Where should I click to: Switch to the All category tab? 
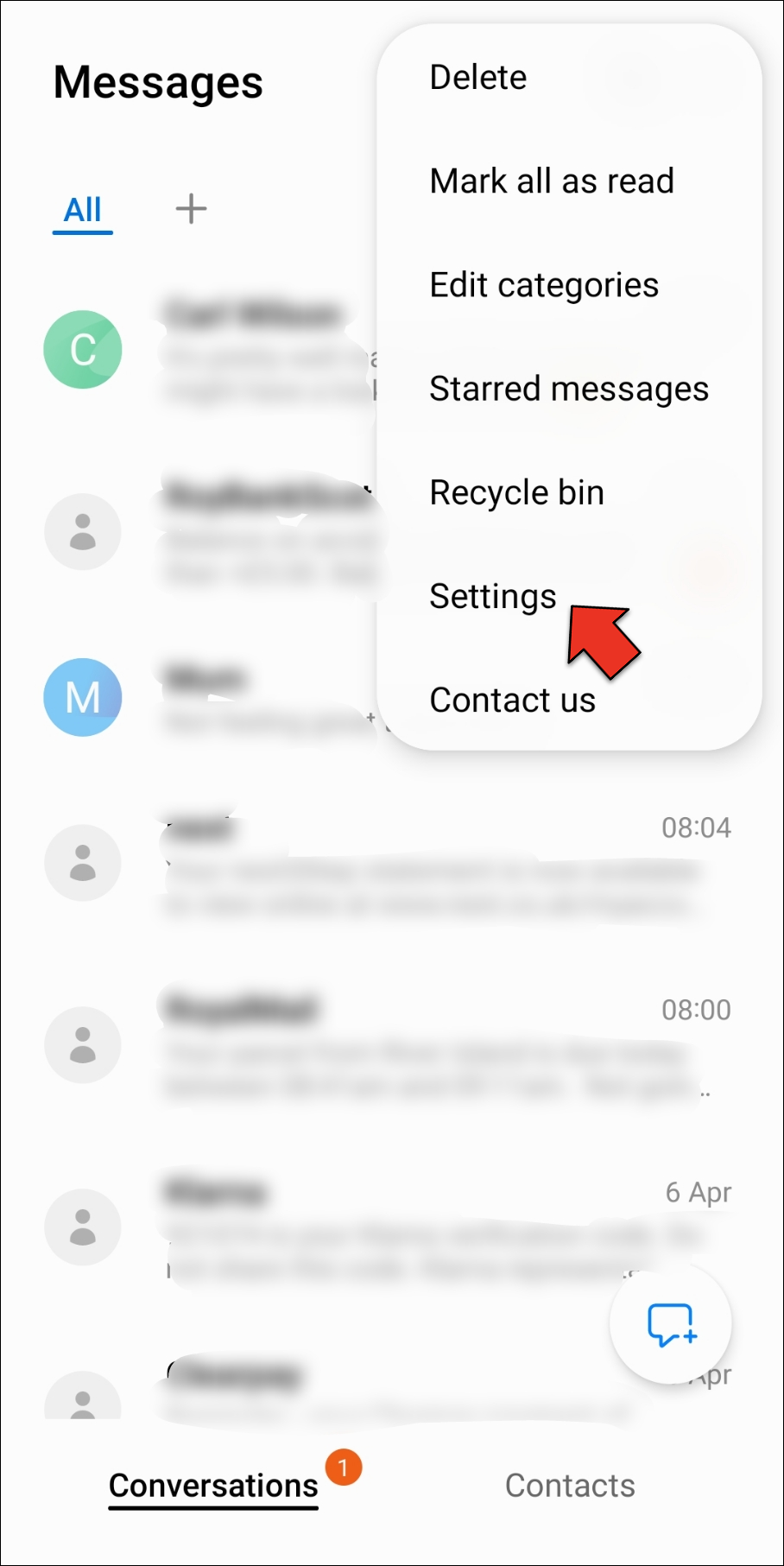click(83, 210)
